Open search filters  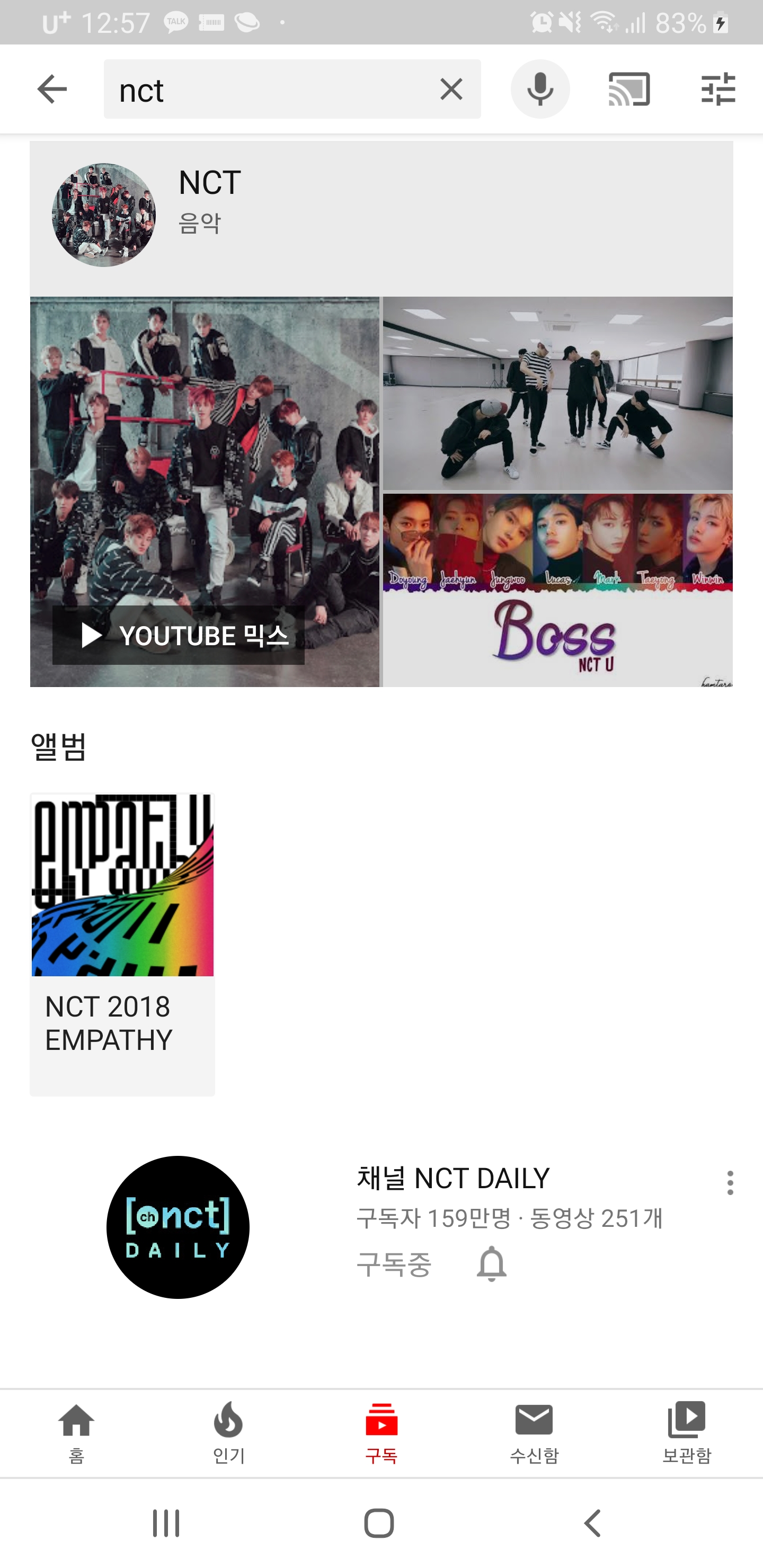718,90
